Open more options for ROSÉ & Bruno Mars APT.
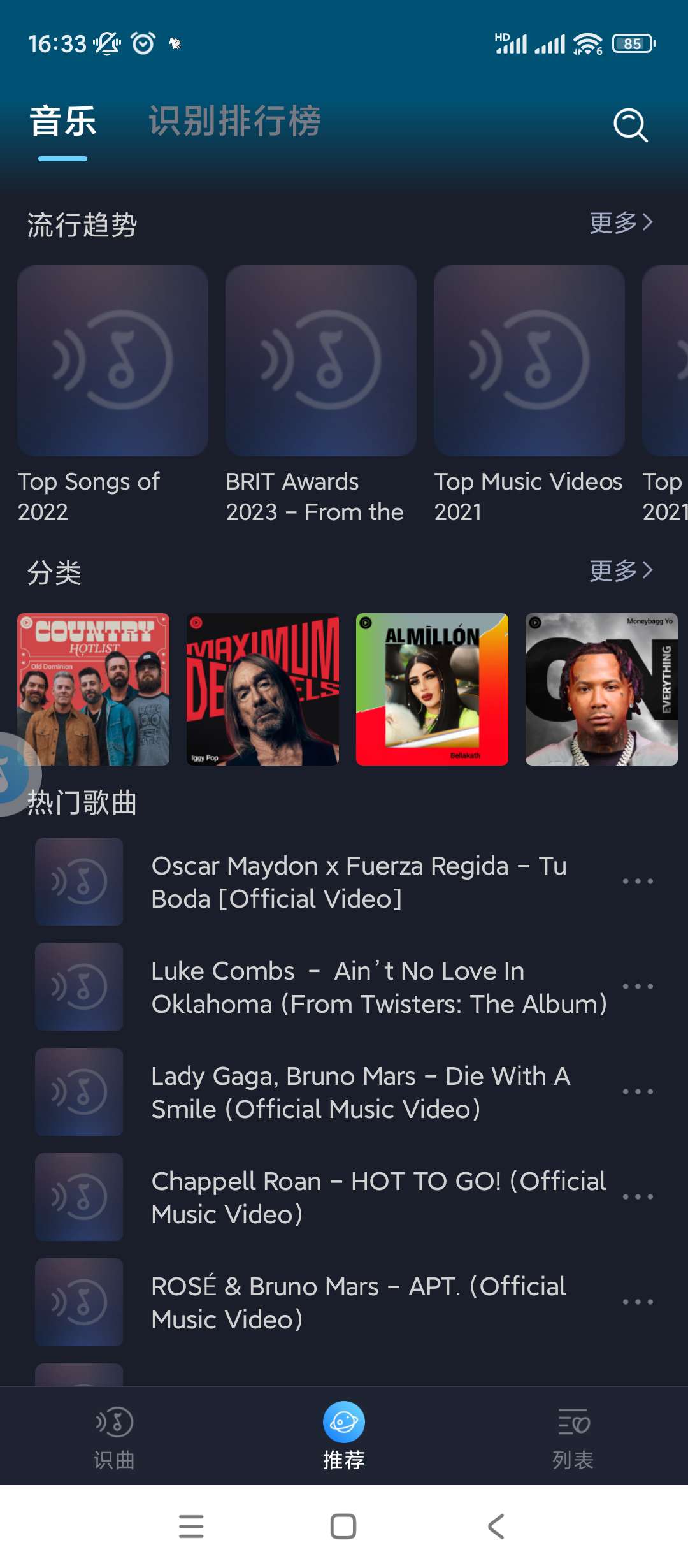The width and height of the screenshot is (688, 1568). (x=638, y=1302)
